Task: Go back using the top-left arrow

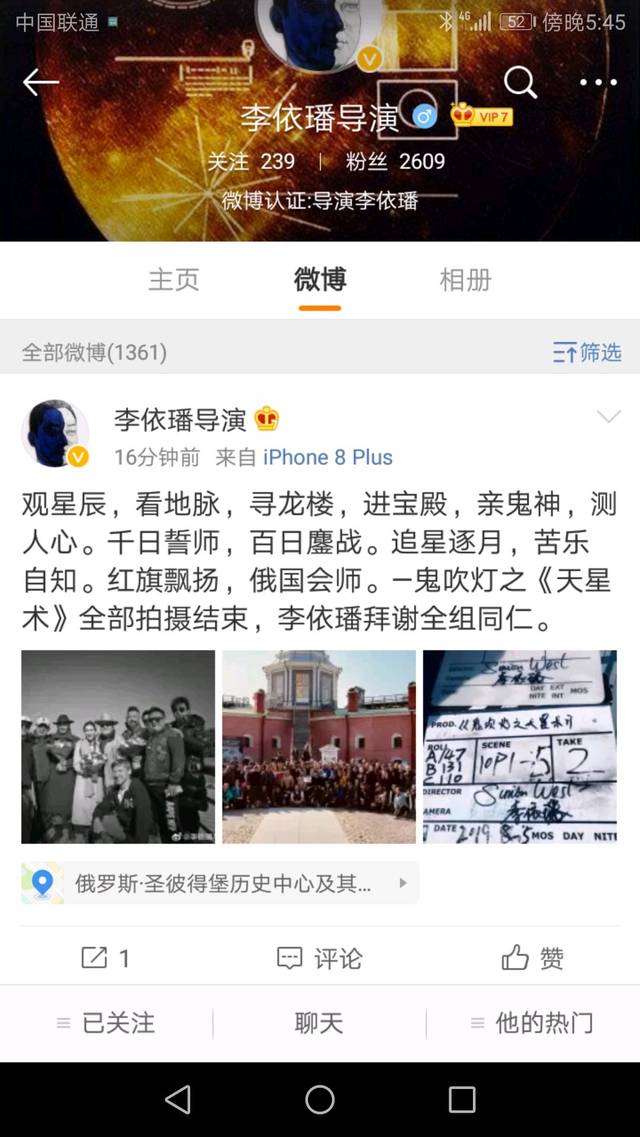Action: tap(41, 83)
